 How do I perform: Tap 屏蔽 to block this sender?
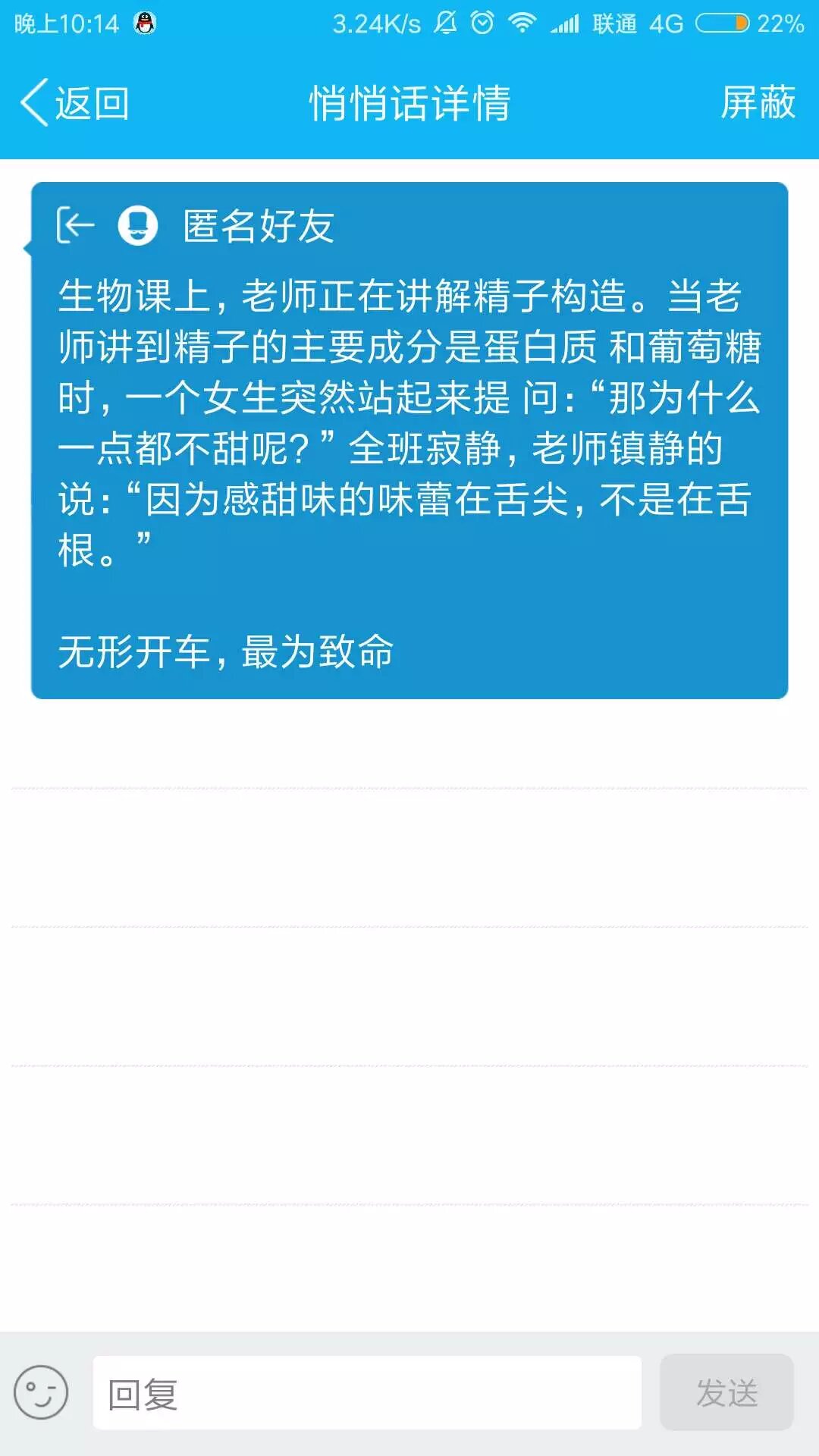click(x=757, y=103)
